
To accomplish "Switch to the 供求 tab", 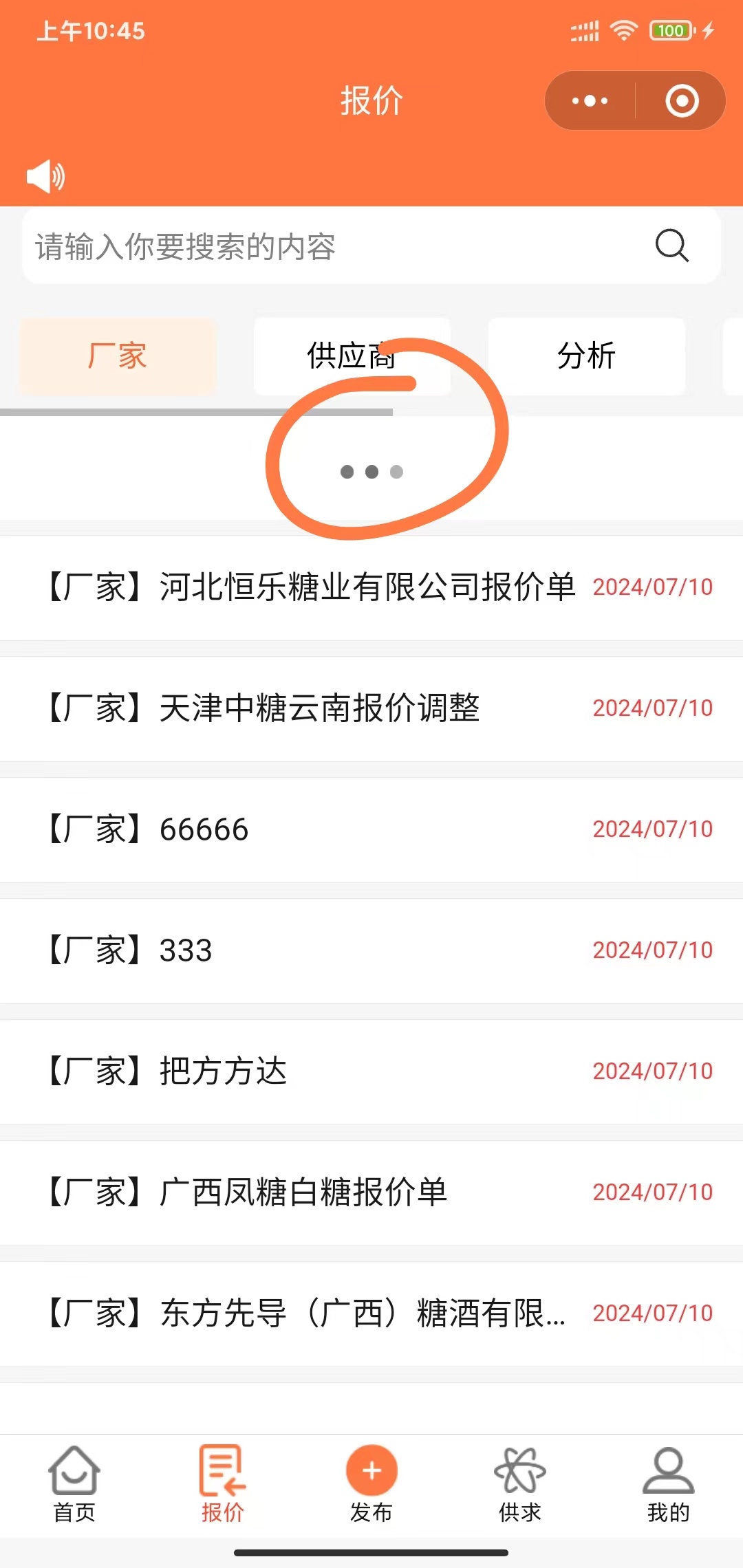I will click(x=520, y=1484).
